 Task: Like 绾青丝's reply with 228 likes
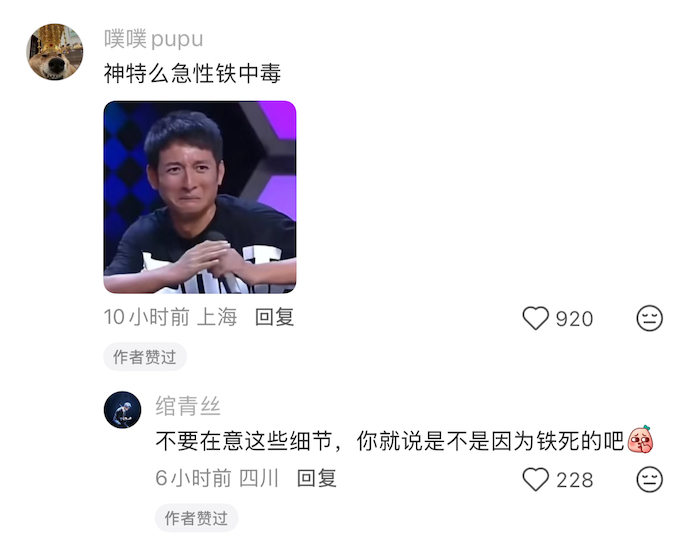click(x=537, y=480)
